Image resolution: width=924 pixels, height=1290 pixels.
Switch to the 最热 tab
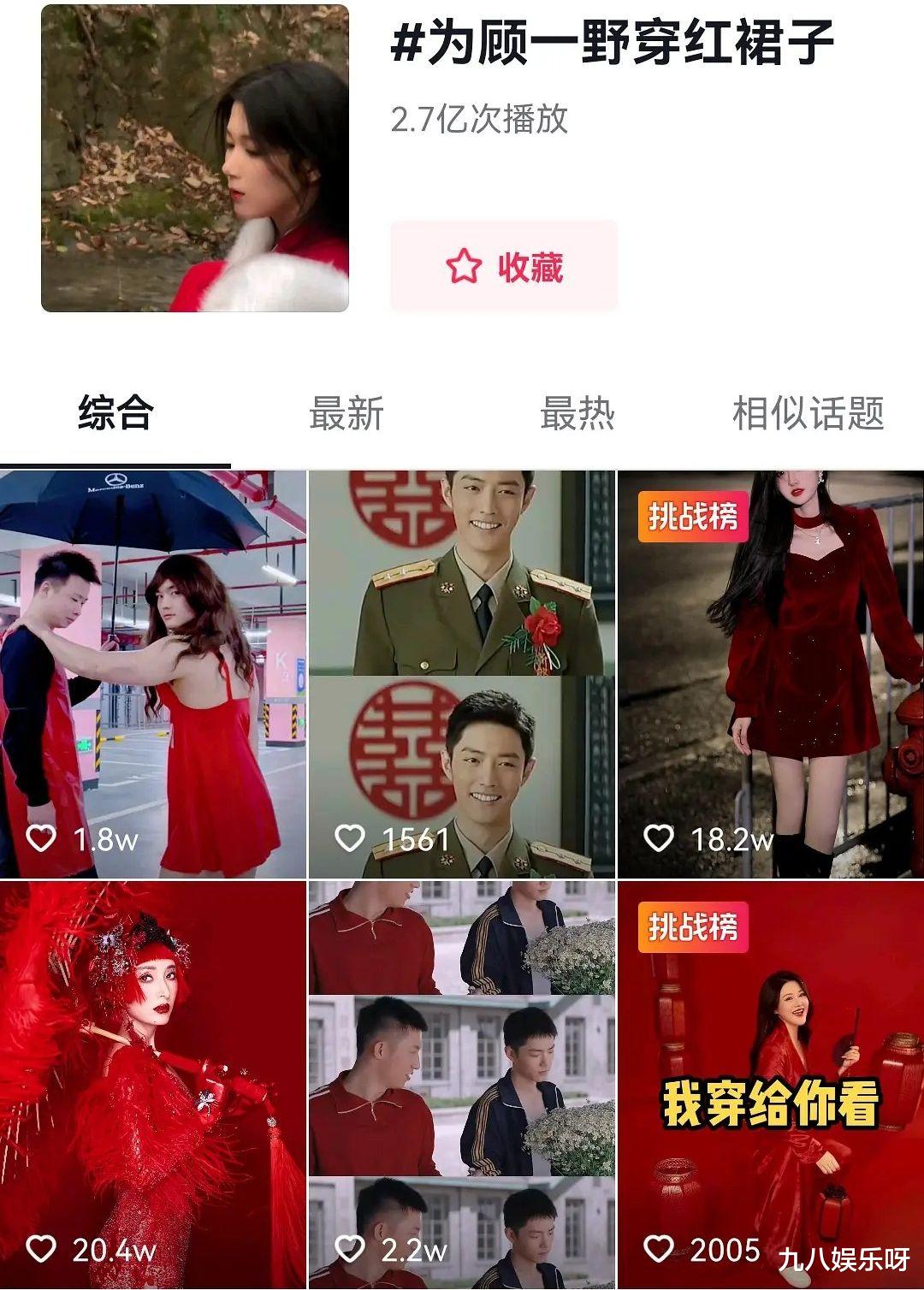[x=578, y=413]
